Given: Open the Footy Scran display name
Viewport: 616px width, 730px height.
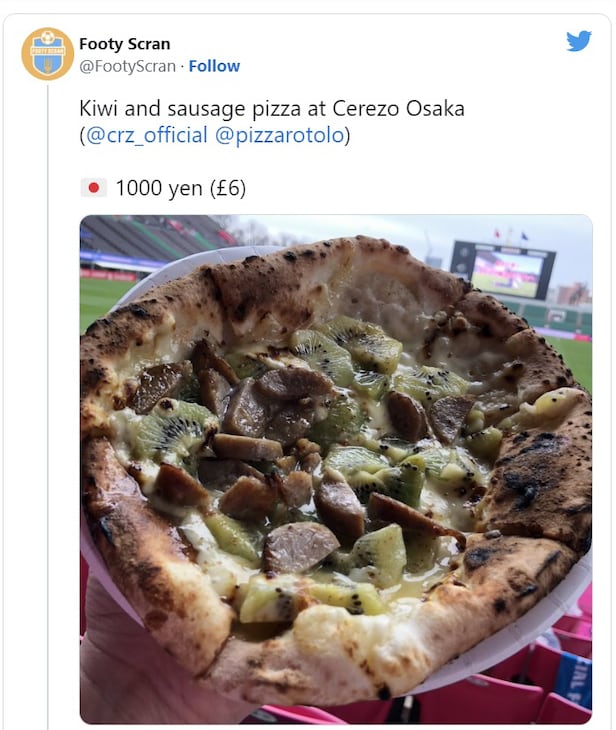Looking at the screenshot, I should pos(125,44).
